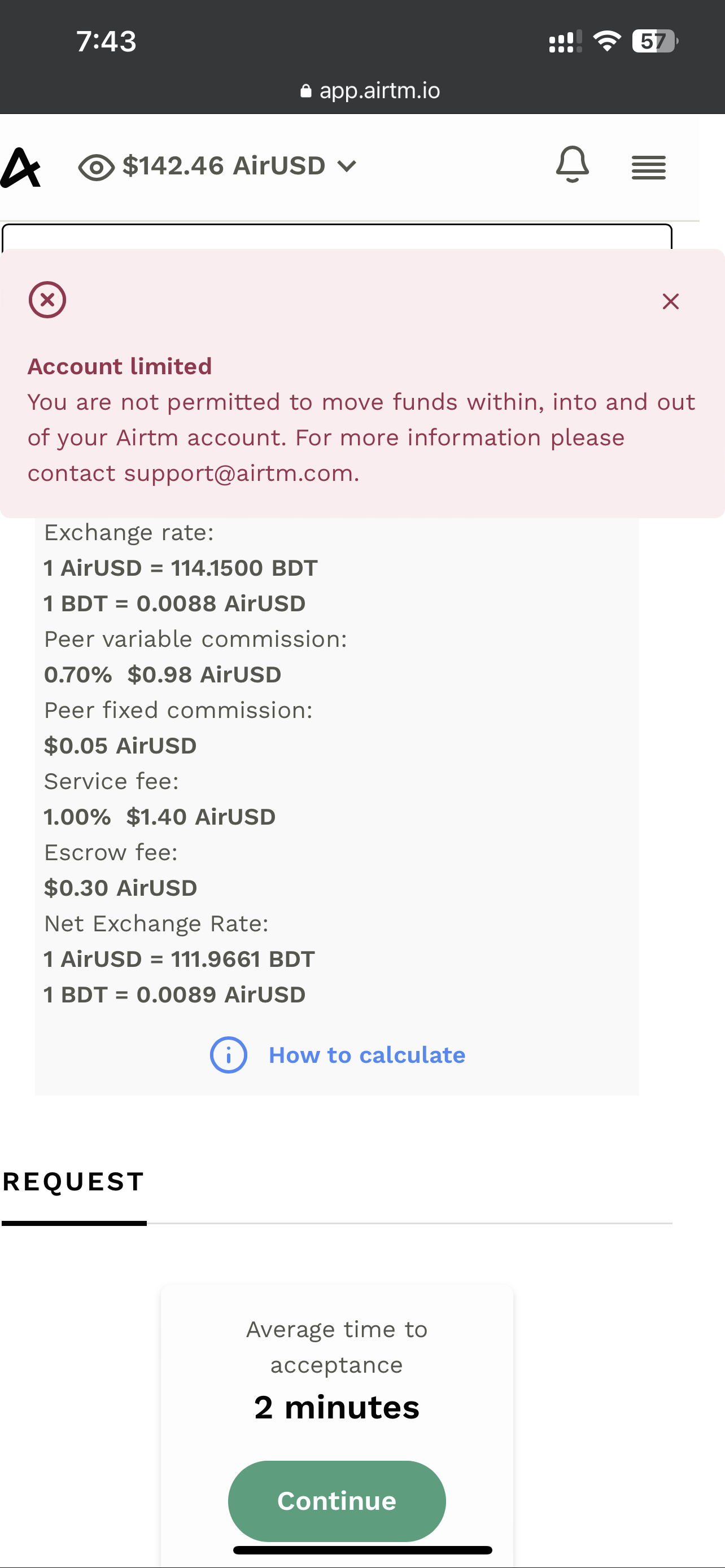
Task: Expand the AirUSD balance dropdown
Action: click(346, 166)
